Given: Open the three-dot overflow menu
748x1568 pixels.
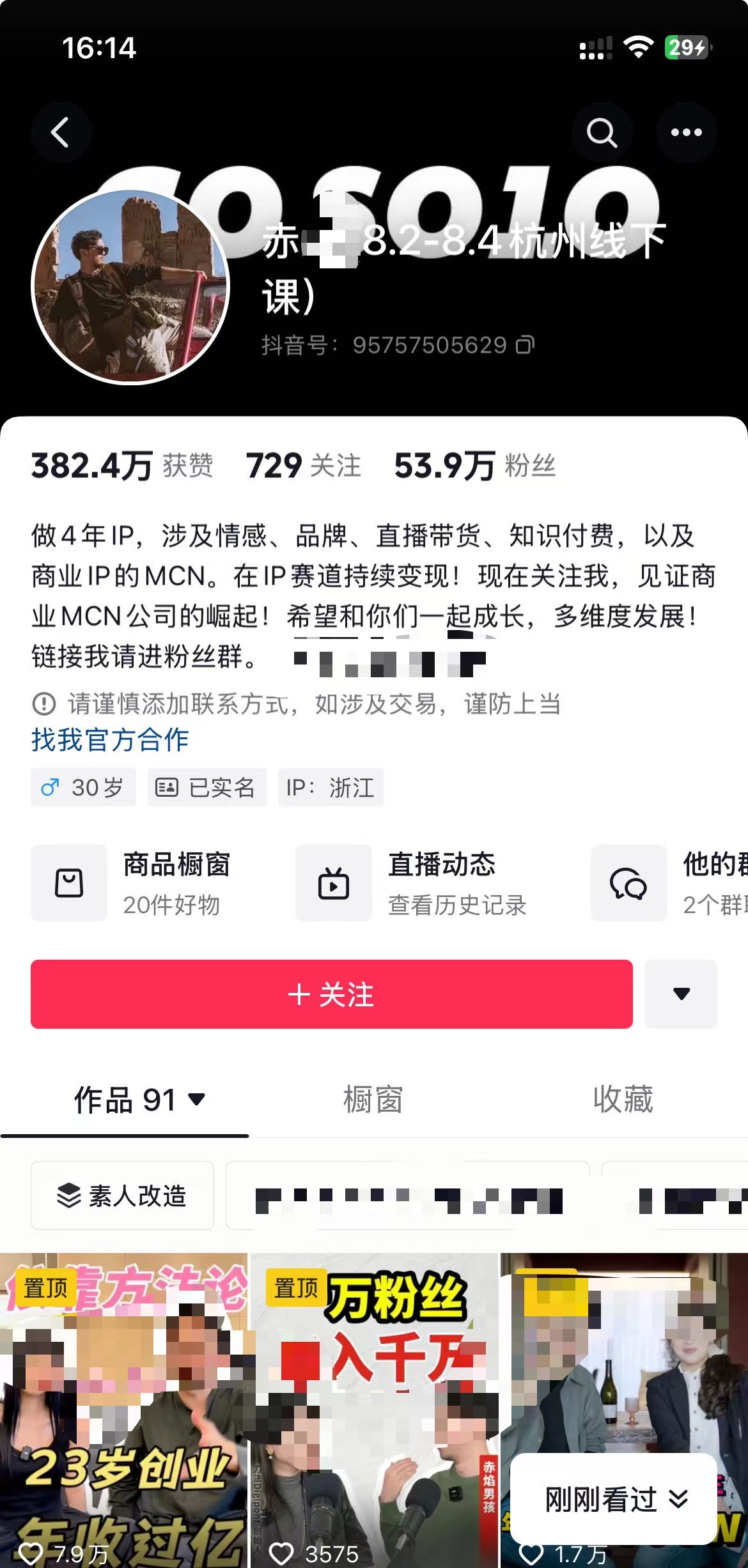Looking at the screenshot, I should [x=686, y=133].
